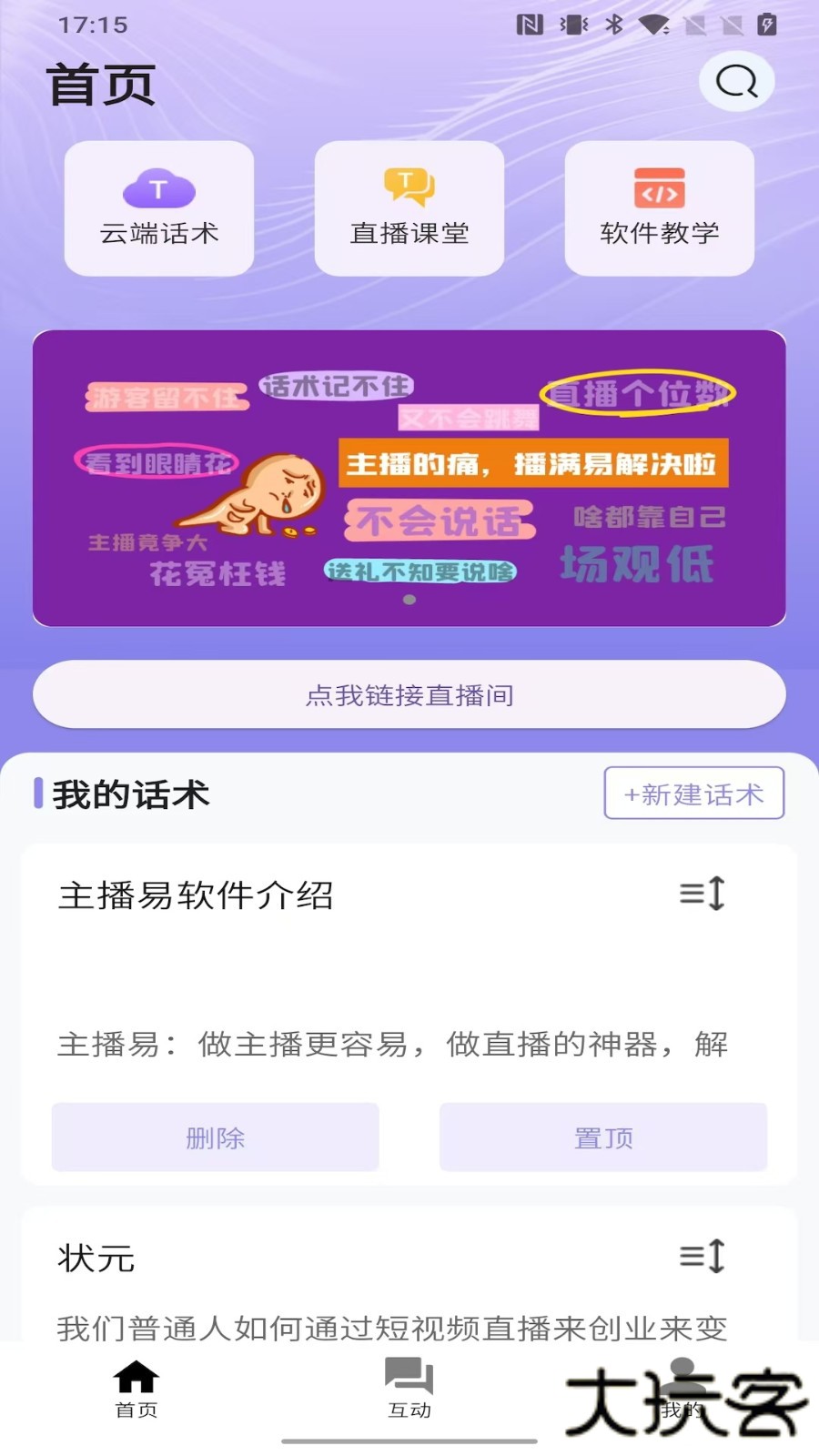Image resolution: width=819 pixels, height=1456 pixels.
Task: Click +新建话术 to create a script
Action: pyautogui.click(x=693, y=794)
